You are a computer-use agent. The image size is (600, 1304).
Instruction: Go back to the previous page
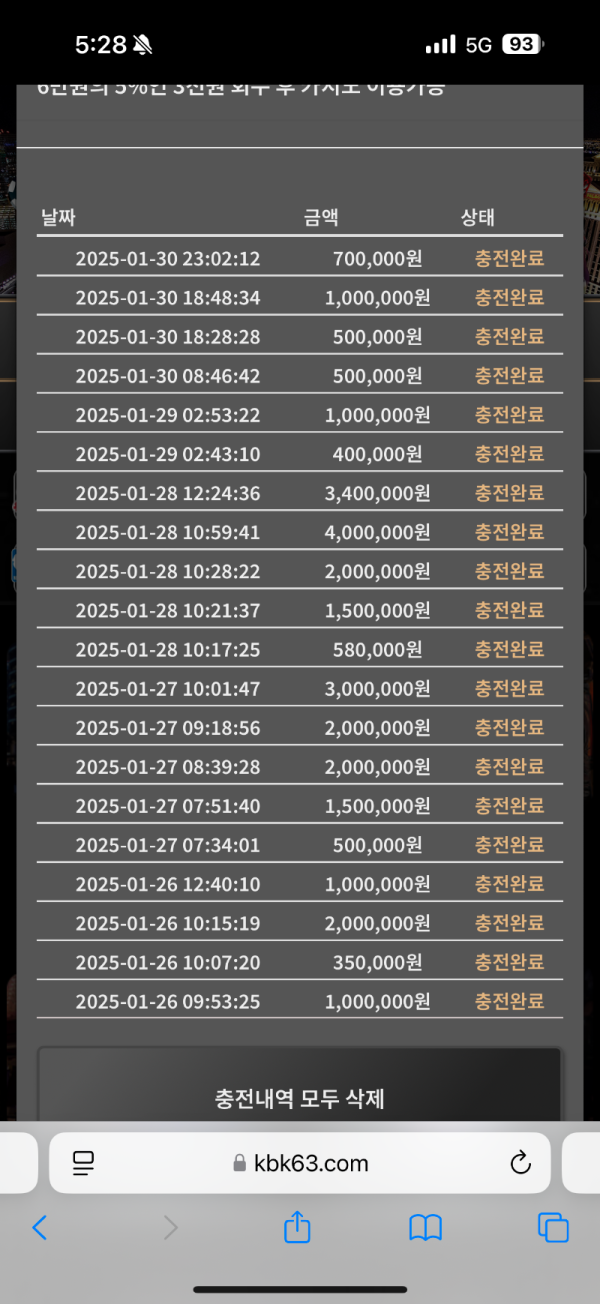[40, 1228]
